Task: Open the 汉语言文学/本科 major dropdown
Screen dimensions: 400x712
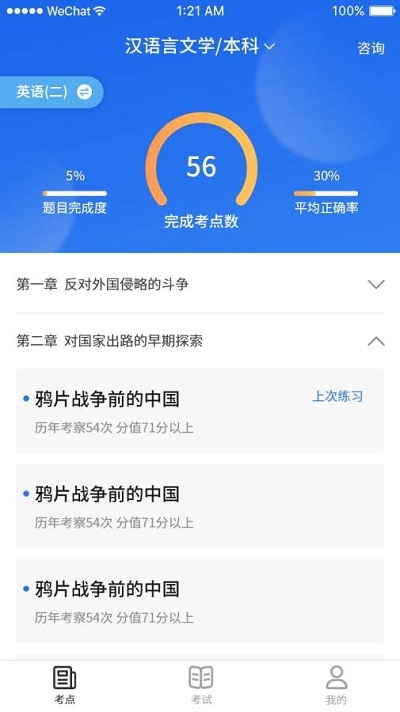Action: (200, 47)
